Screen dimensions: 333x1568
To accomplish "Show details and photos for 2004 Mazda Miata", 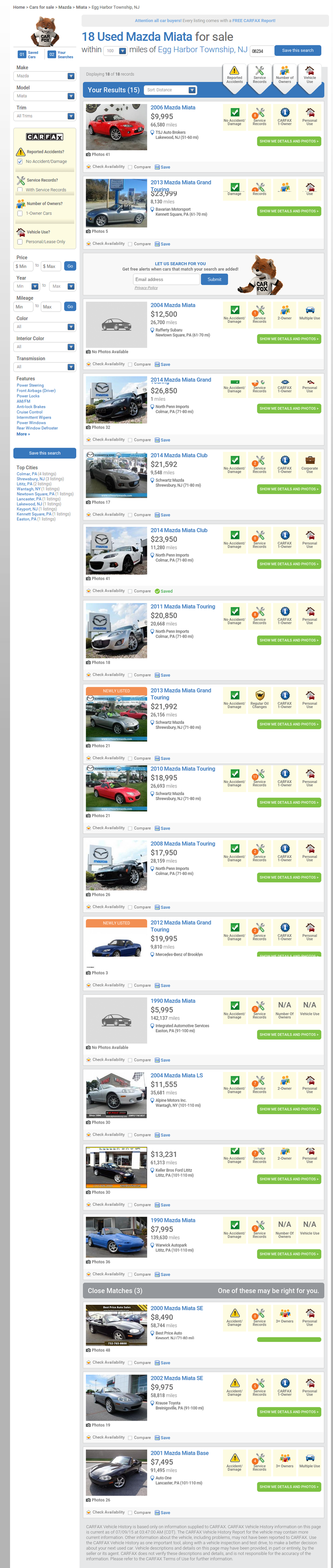I will 288,339.
